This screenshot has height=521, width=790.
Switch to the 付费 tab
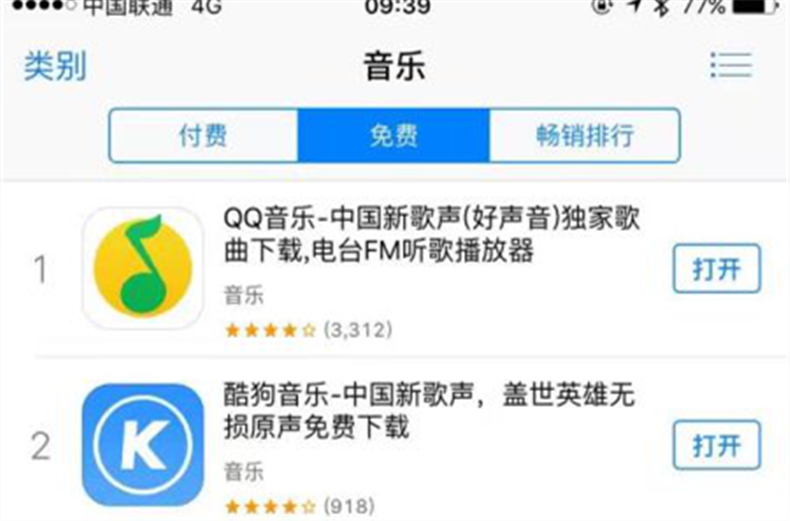point(203,135)
